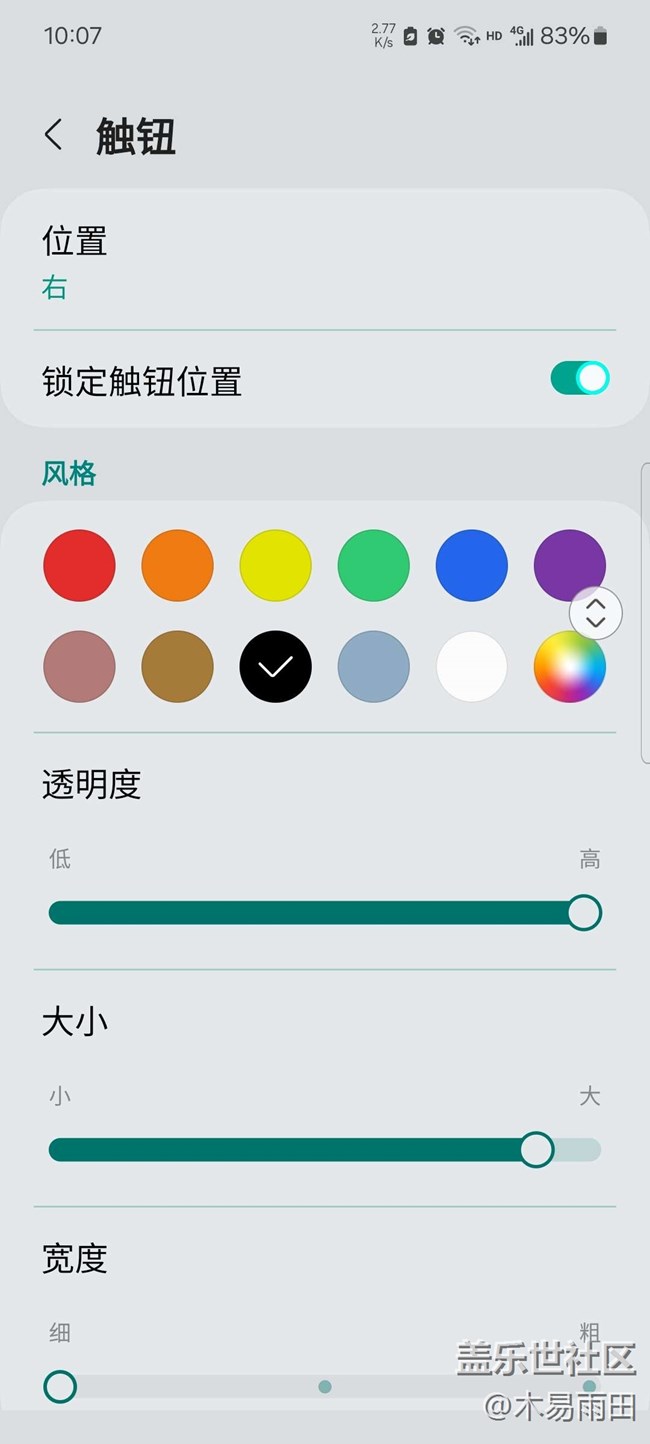Select the dusty pink color swatch
The height and width of the screenshot is (1444, 650).
[x=79, y=667]
